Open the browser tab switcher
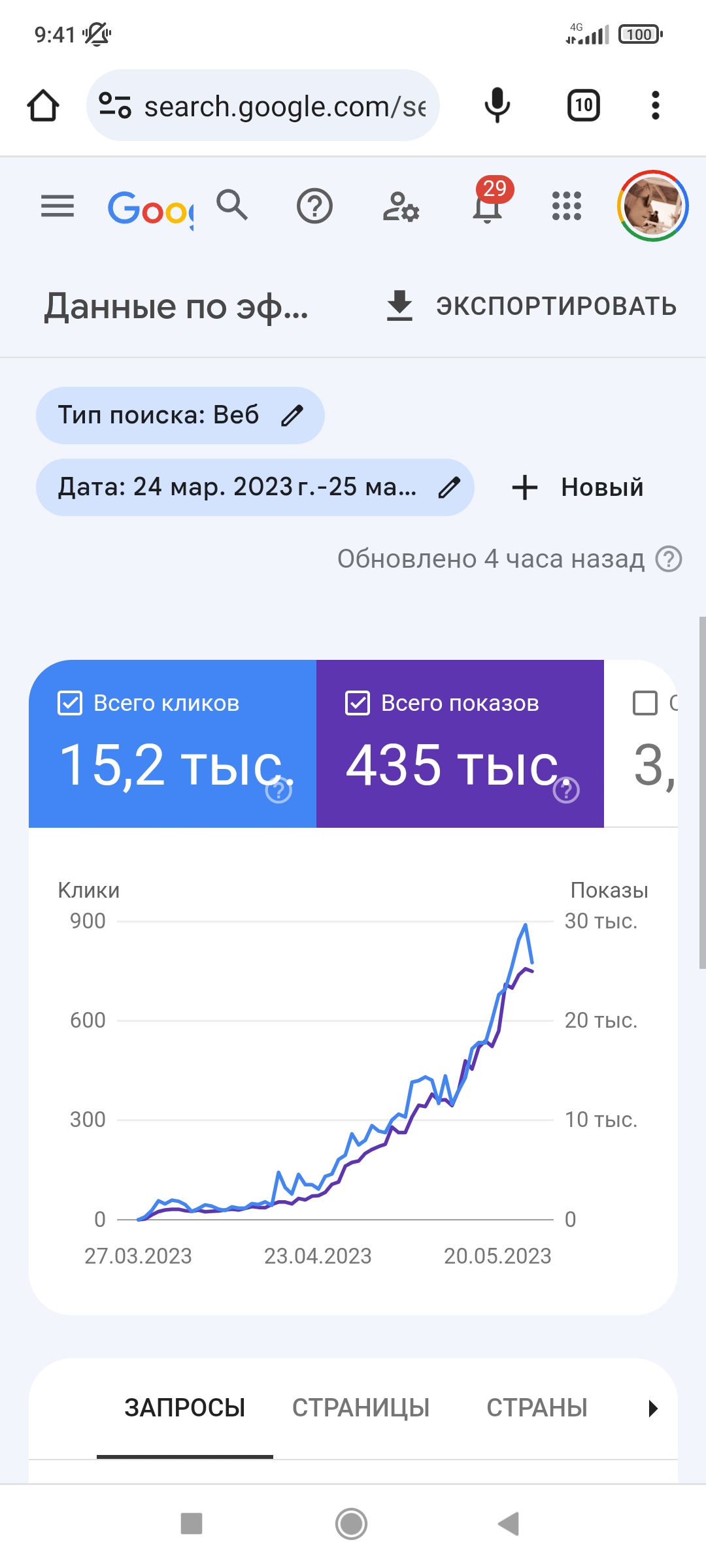This screenshot has width=706, height=1568. (583, 106)
